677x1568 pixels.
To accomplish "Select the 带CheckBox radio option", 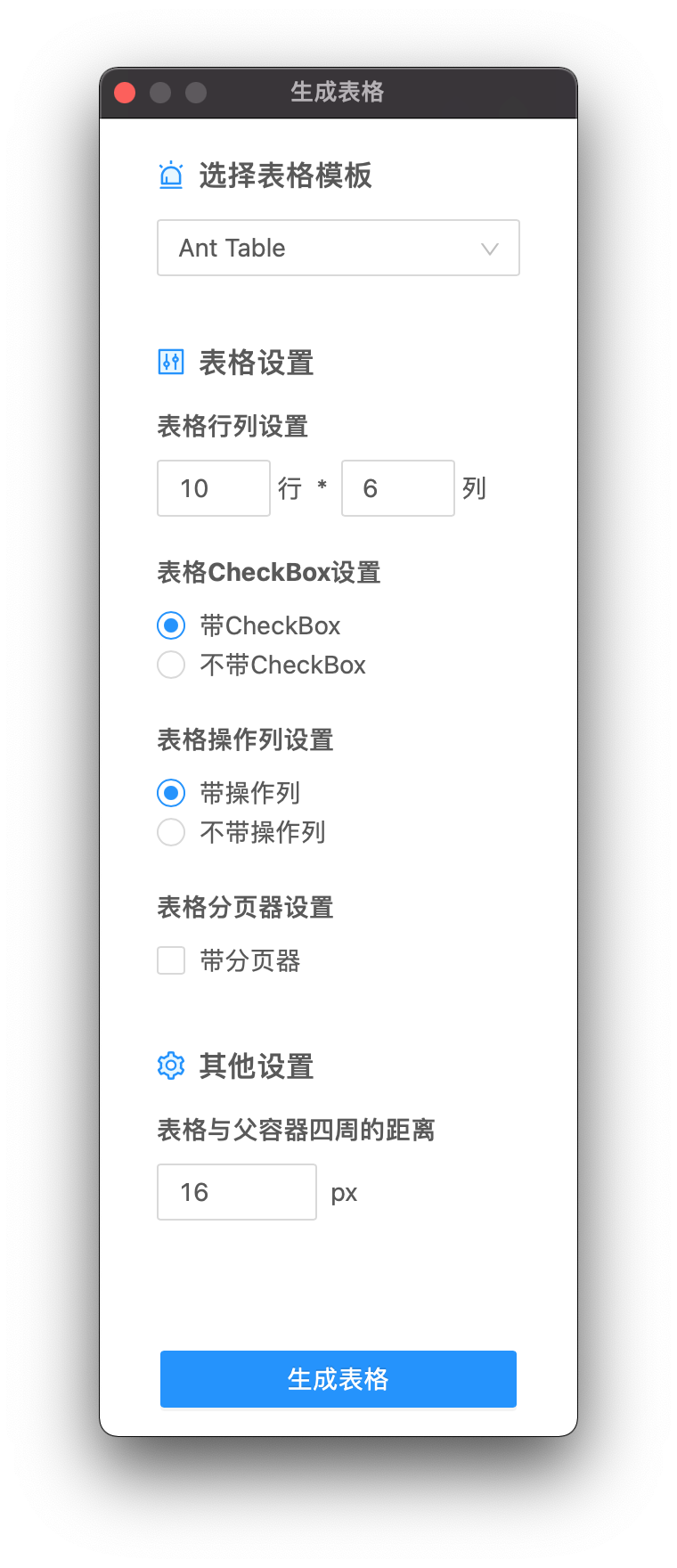I will (171, 625).
